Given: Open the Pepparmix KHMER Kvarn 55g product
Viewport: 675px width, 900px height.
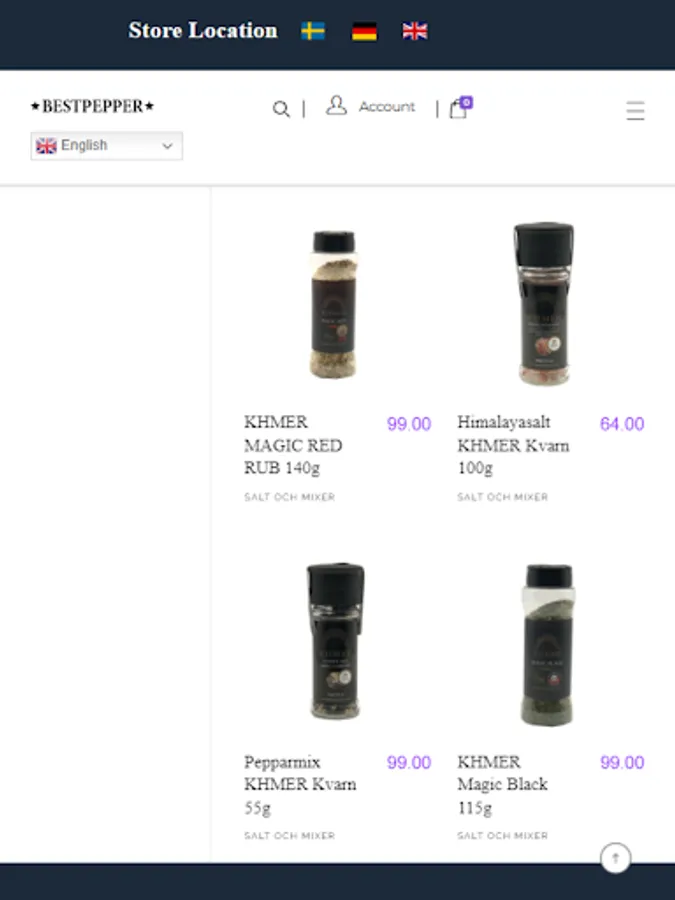Looking at the screenshot, I should [x=300, y=784].
